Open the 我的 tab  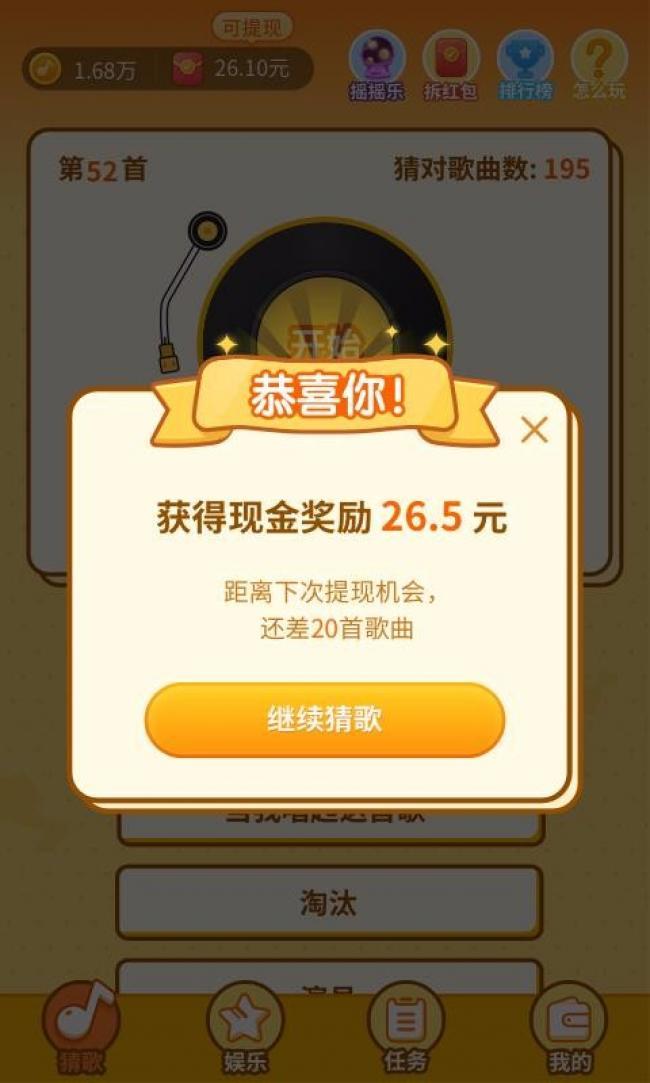tap(568, 1028)
